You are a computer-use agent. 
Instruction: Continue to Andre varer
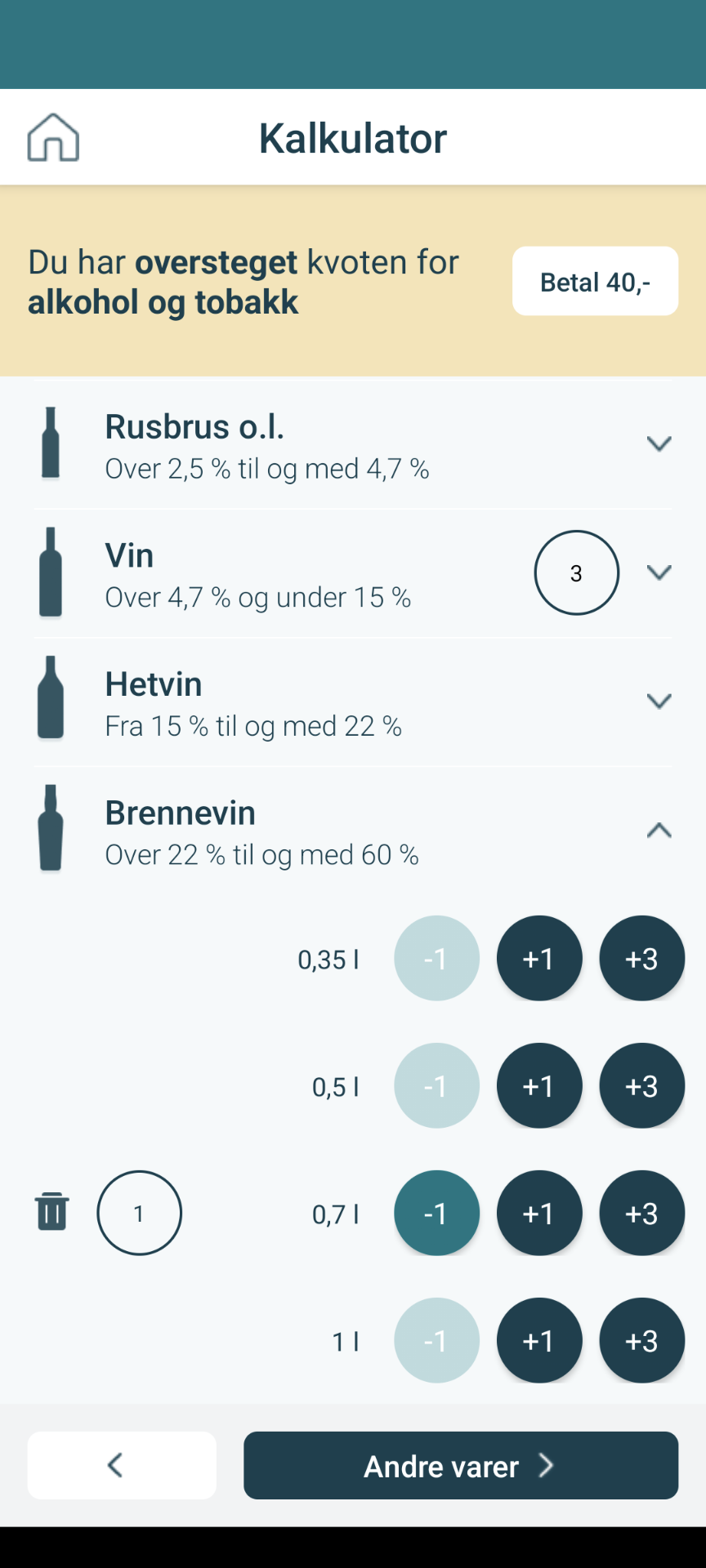[x=461, y=1465]
